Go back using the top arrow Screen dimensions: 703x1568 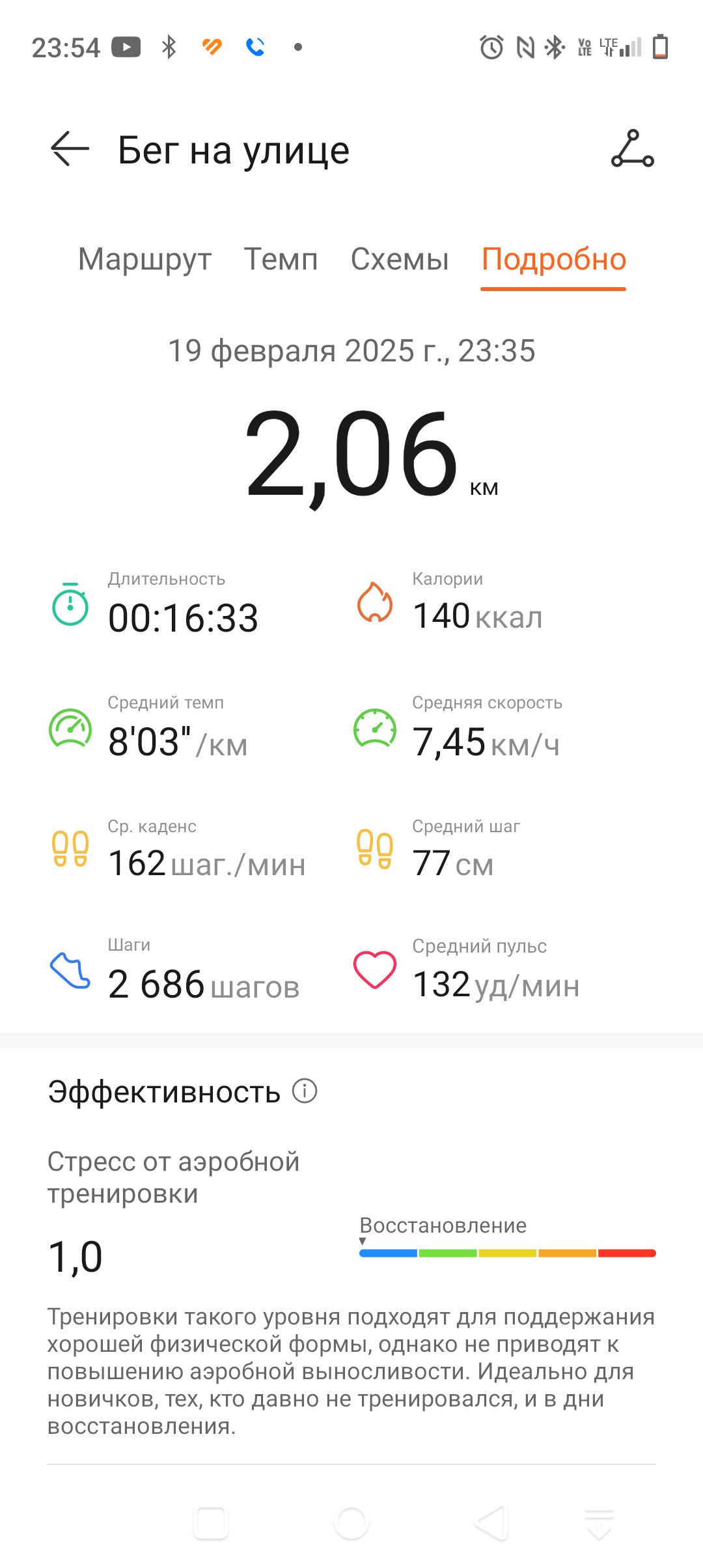(x=70, y=149)
